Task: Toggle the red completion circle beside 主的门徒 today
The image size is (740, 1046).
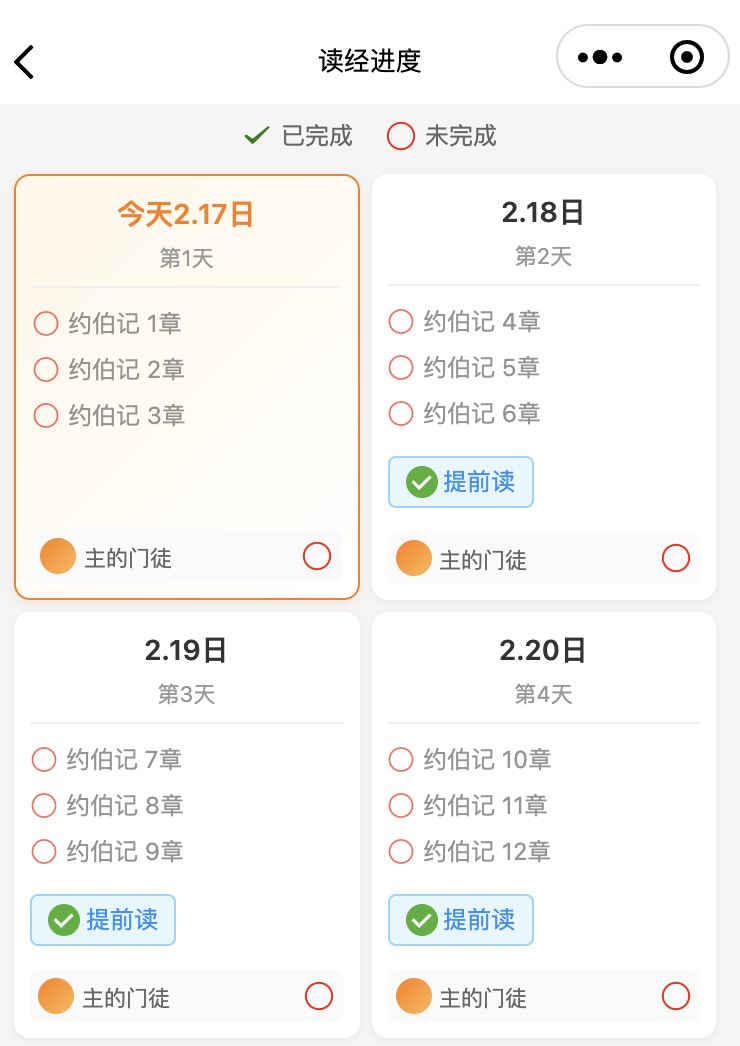Action: tap(317, 556)
